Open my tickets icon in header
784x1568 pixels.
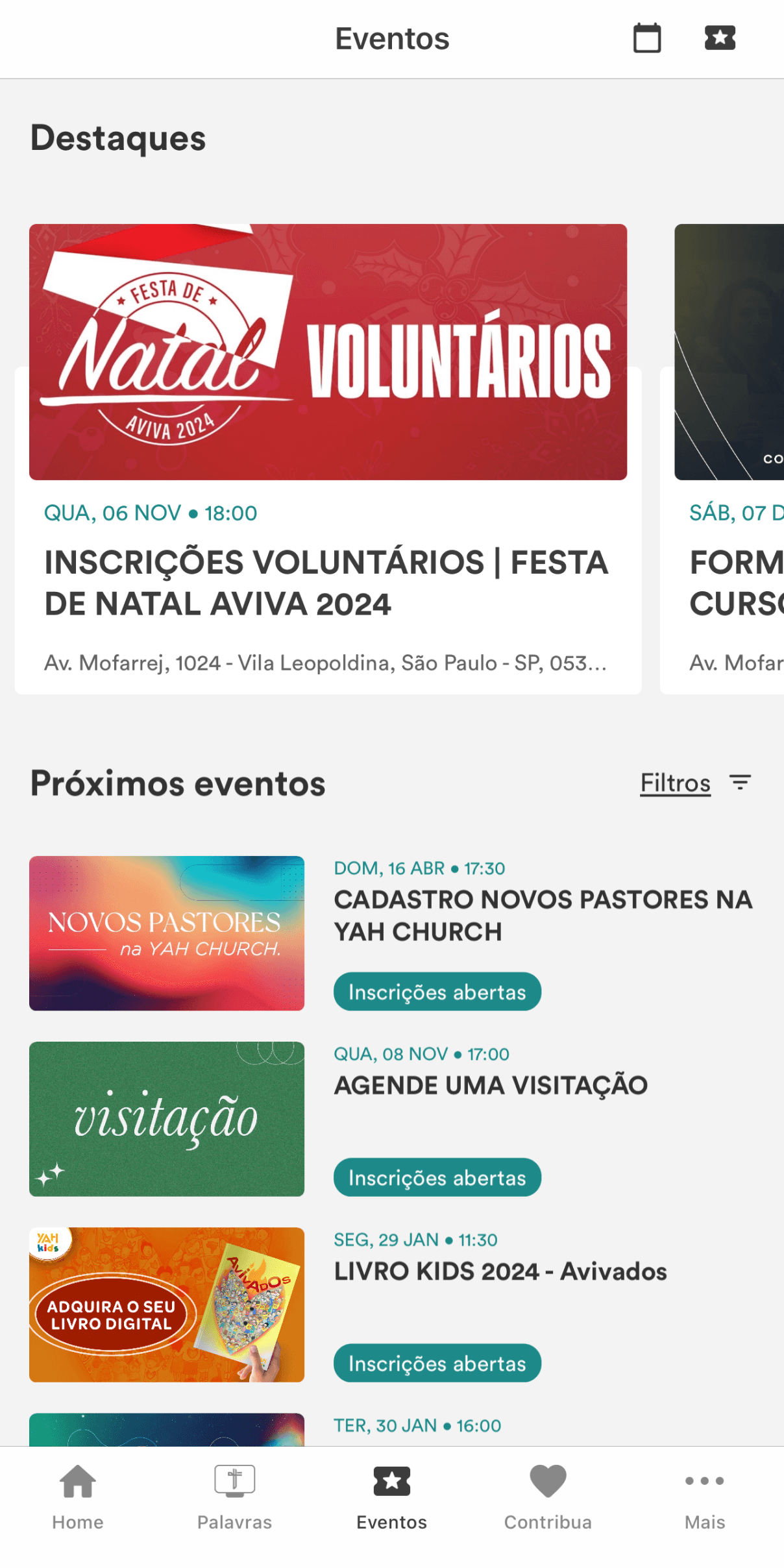click(720, 38)
